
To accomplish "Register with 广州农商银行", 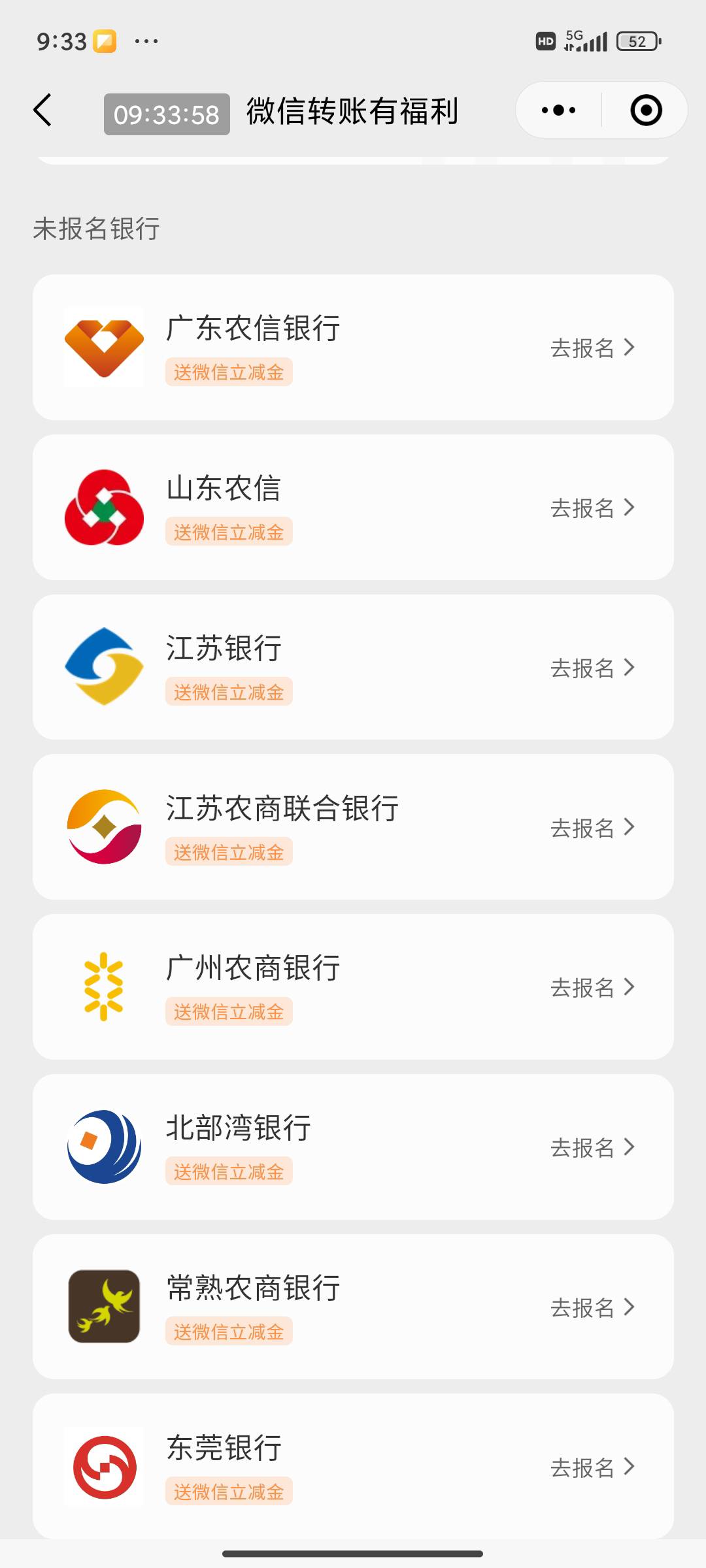I will [x=353, y=987].
